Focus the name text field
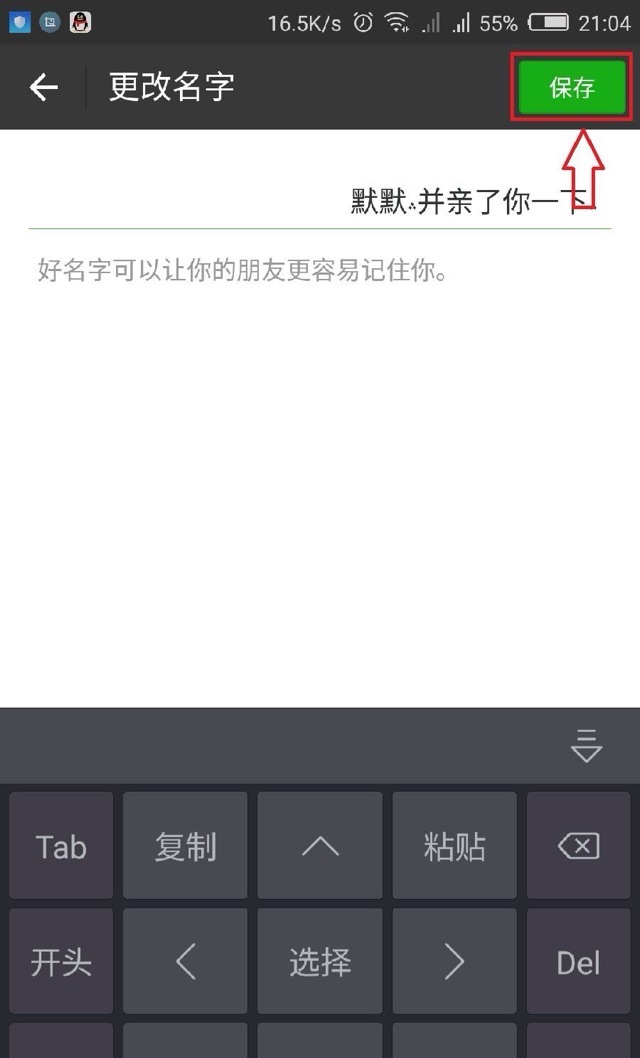Image resolution: width=640 pixels, height=1058 pixels. point(320,202)
